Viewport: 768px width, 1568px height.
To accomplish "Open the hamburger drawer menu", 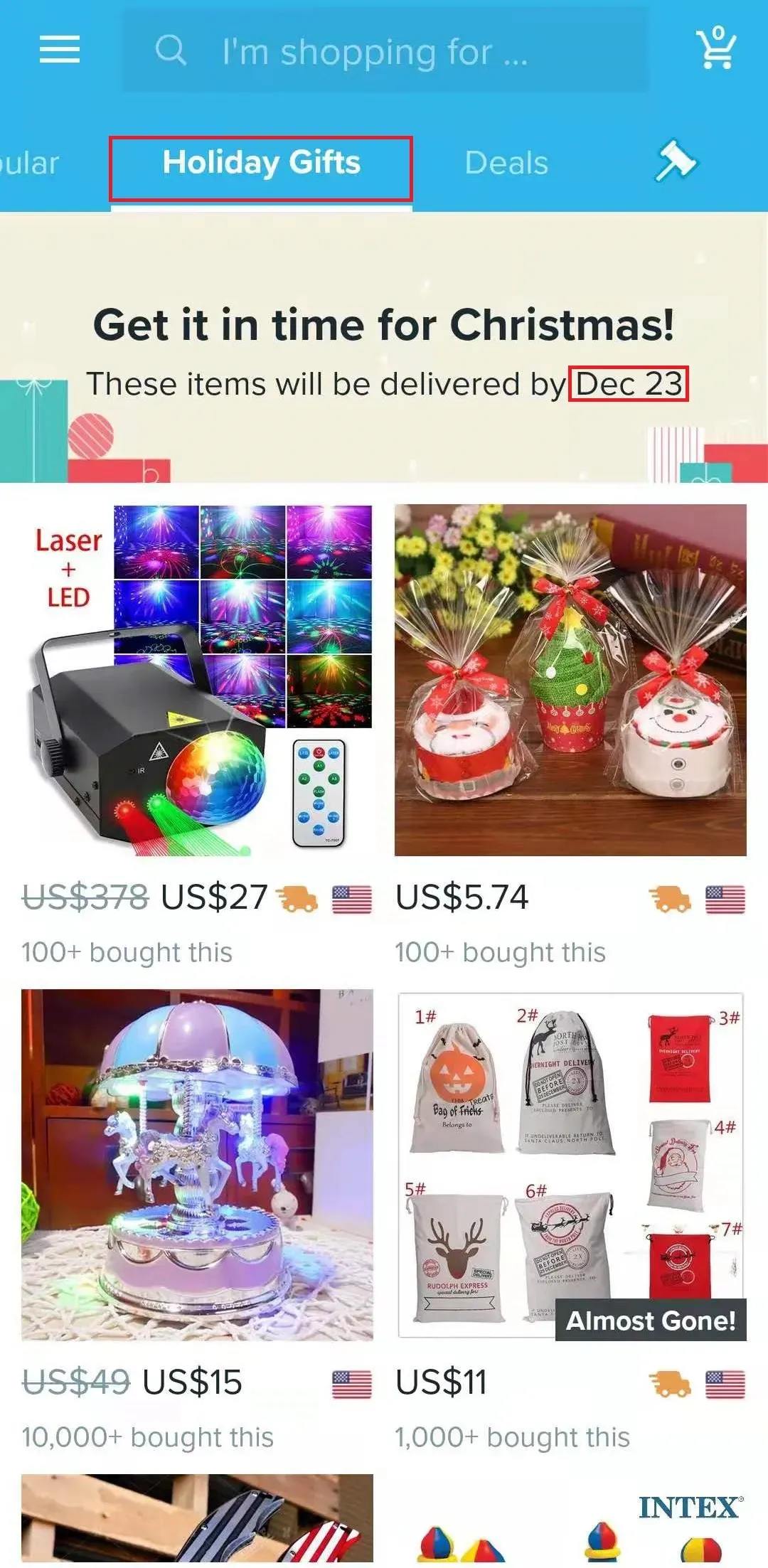I will tap(60, 49).
